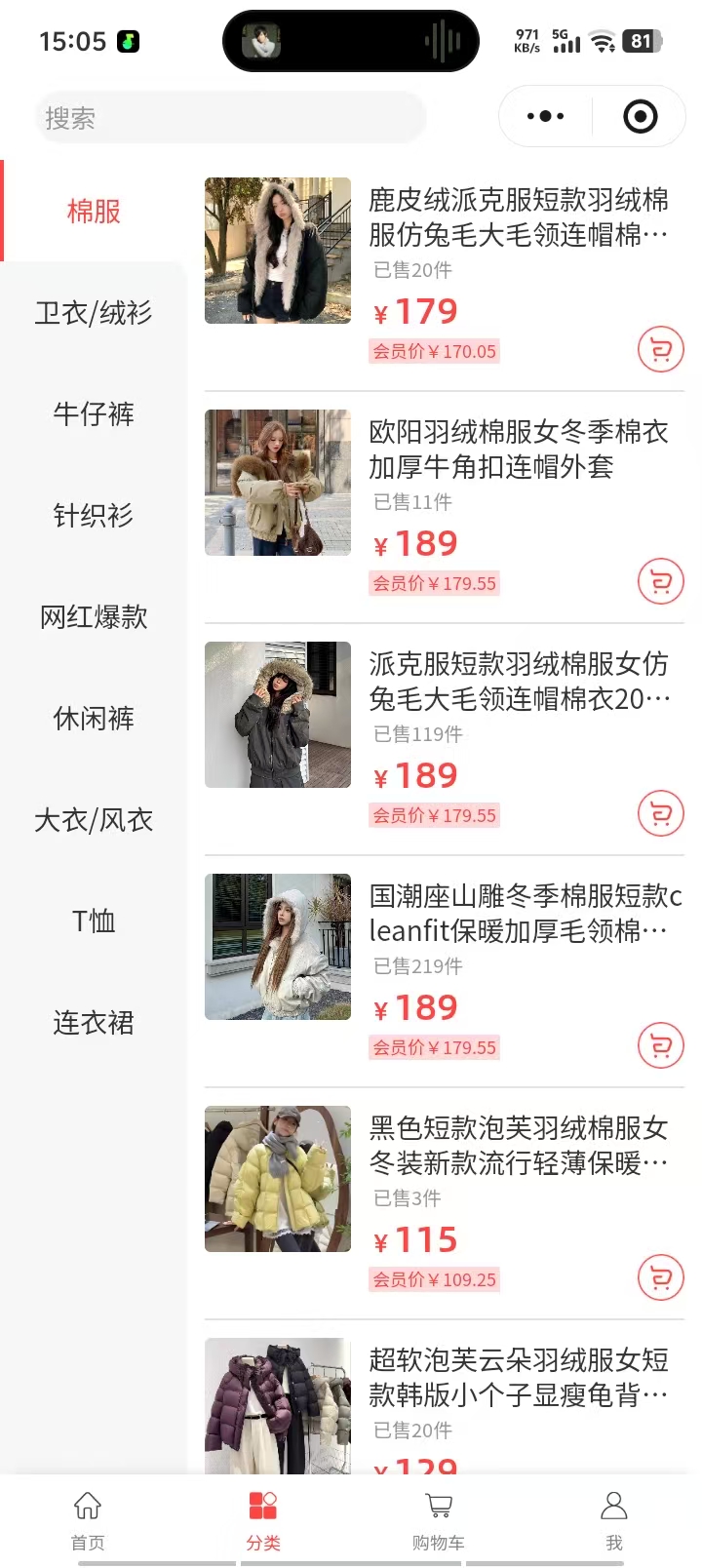Image resolution: width=702 pixels, height=1568 pixels.
Task: Select the 卫衣/绒衫 category
Action: [x=94, y=313]
